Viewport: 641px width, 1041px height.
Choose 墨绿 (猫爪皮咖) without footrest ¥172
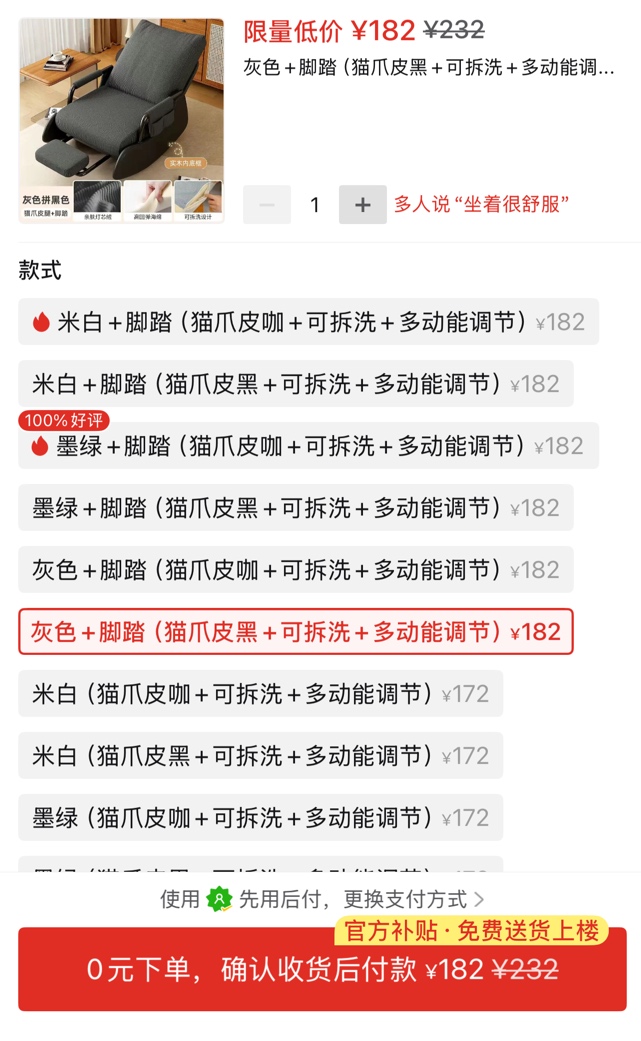coord(260,818)
